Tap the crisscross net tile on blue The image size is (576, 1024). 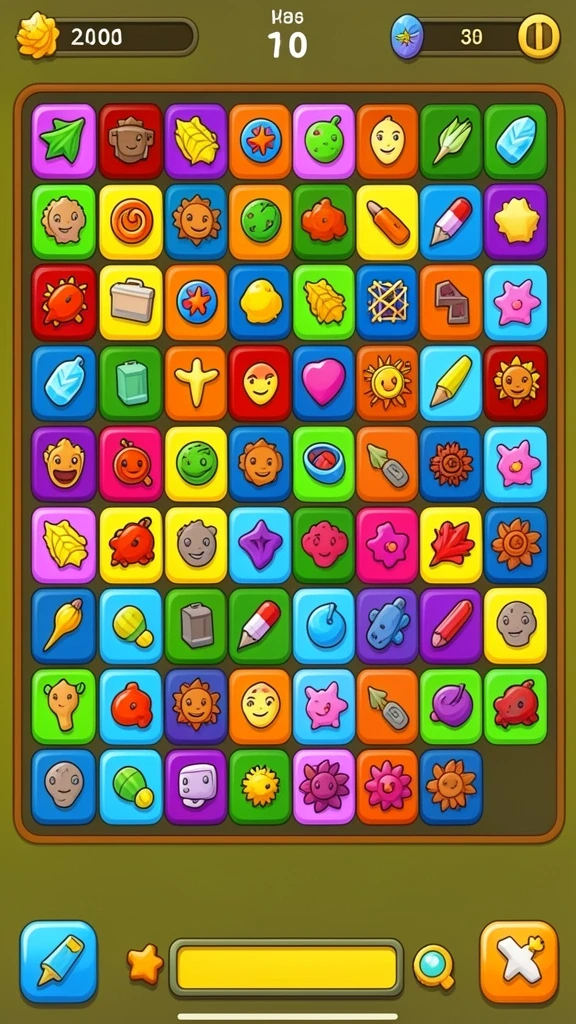coord(387,302)
